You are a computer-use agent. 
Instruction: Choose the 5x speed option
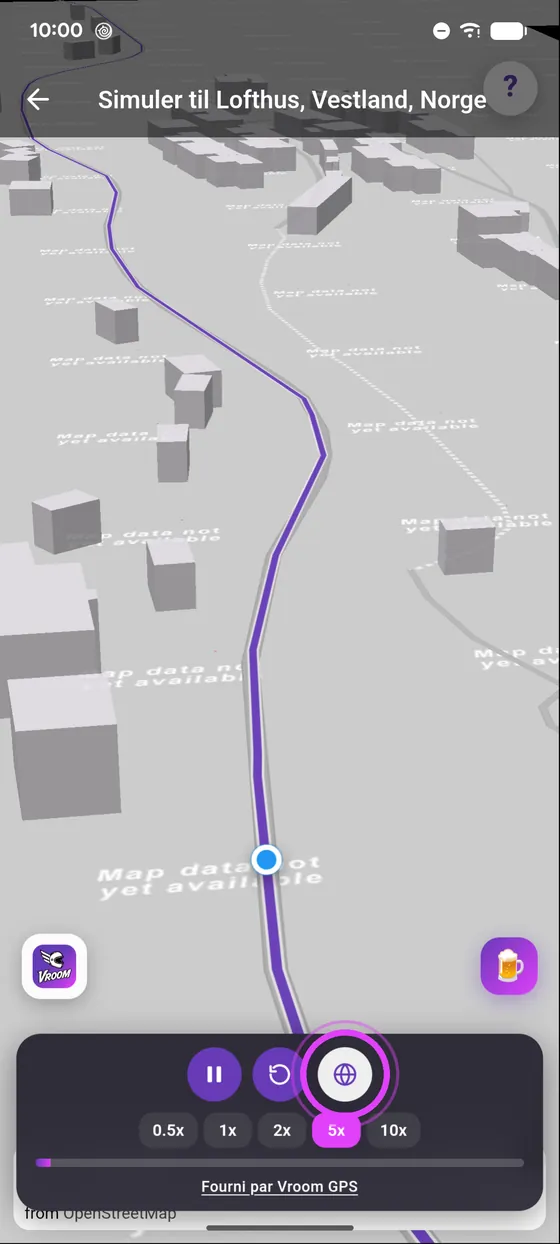[337, 1131]
